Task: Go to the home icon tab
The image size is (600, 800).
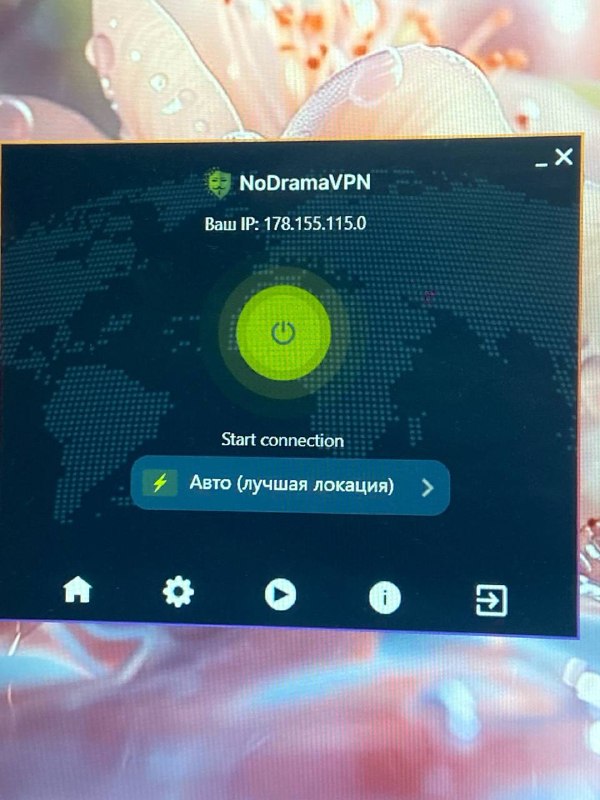Action: pos(78,590)
